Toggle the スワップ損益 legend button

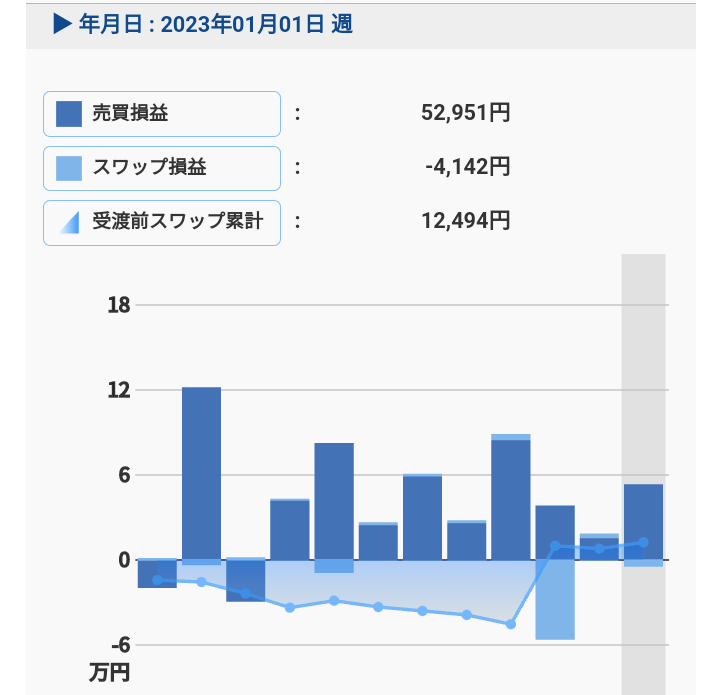click(x=162, y=168)
